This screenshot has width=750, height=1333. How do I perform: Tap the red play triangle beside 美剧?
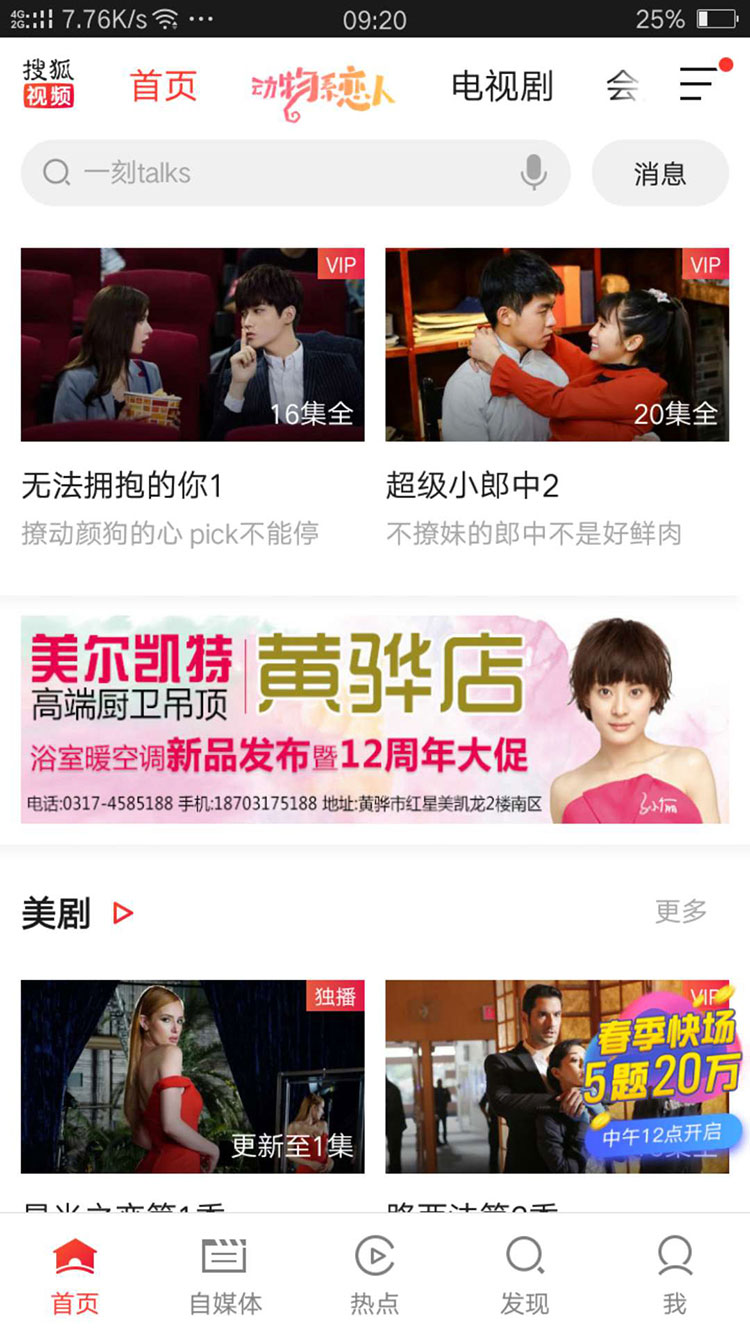click(x=120, y=913)
